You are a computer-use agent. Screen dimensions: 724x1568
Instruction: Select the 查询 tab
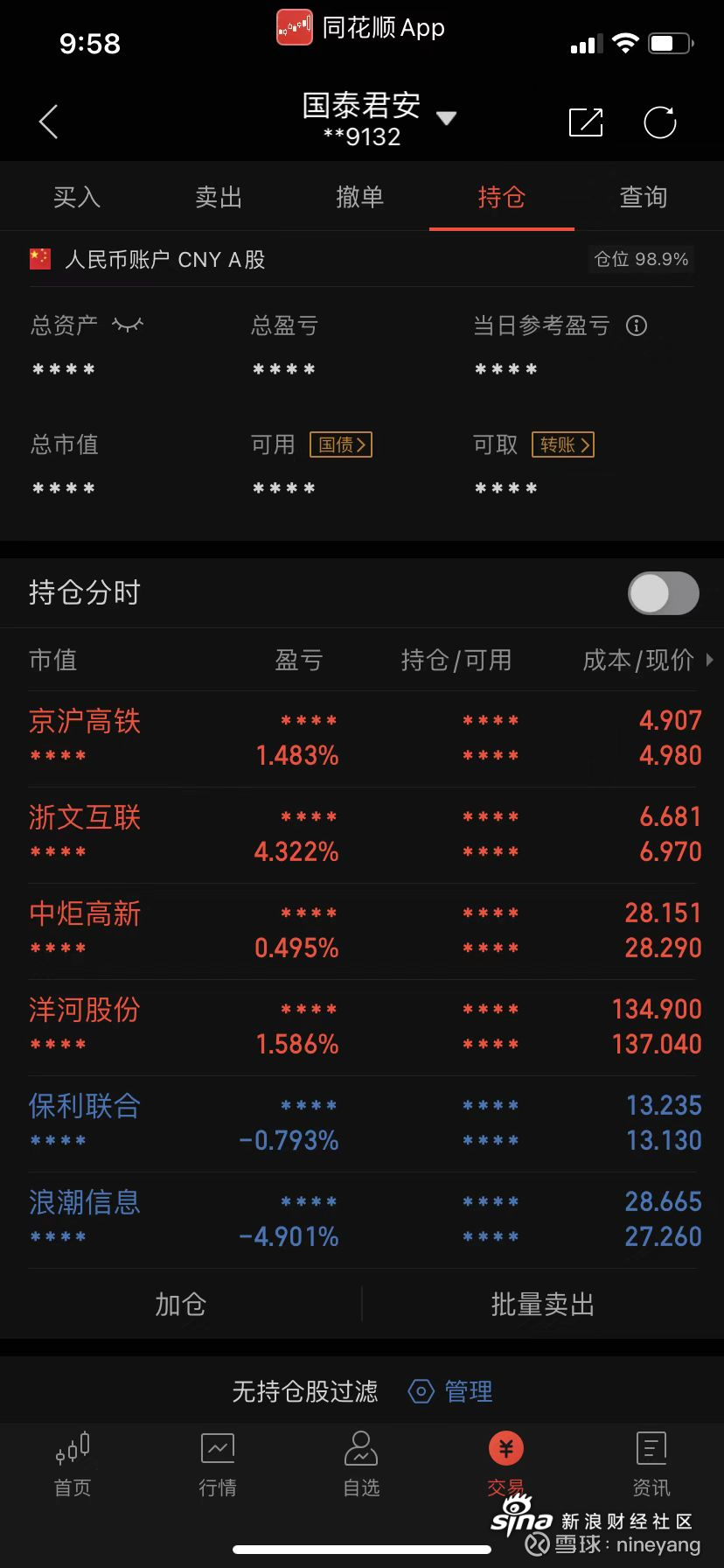click(644, 197)
